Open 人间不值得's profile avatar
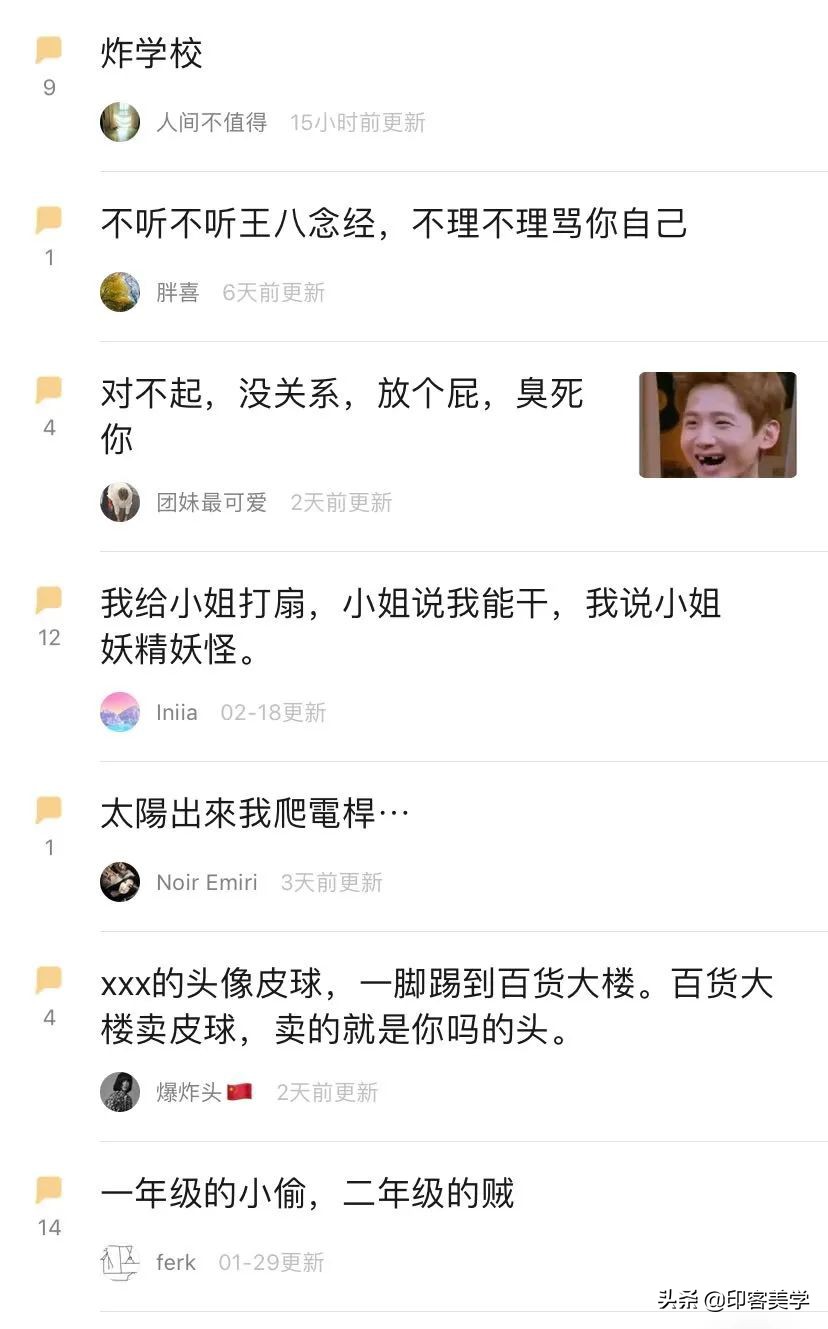This screenshot has width=828, height=1329. click(120, 121)
